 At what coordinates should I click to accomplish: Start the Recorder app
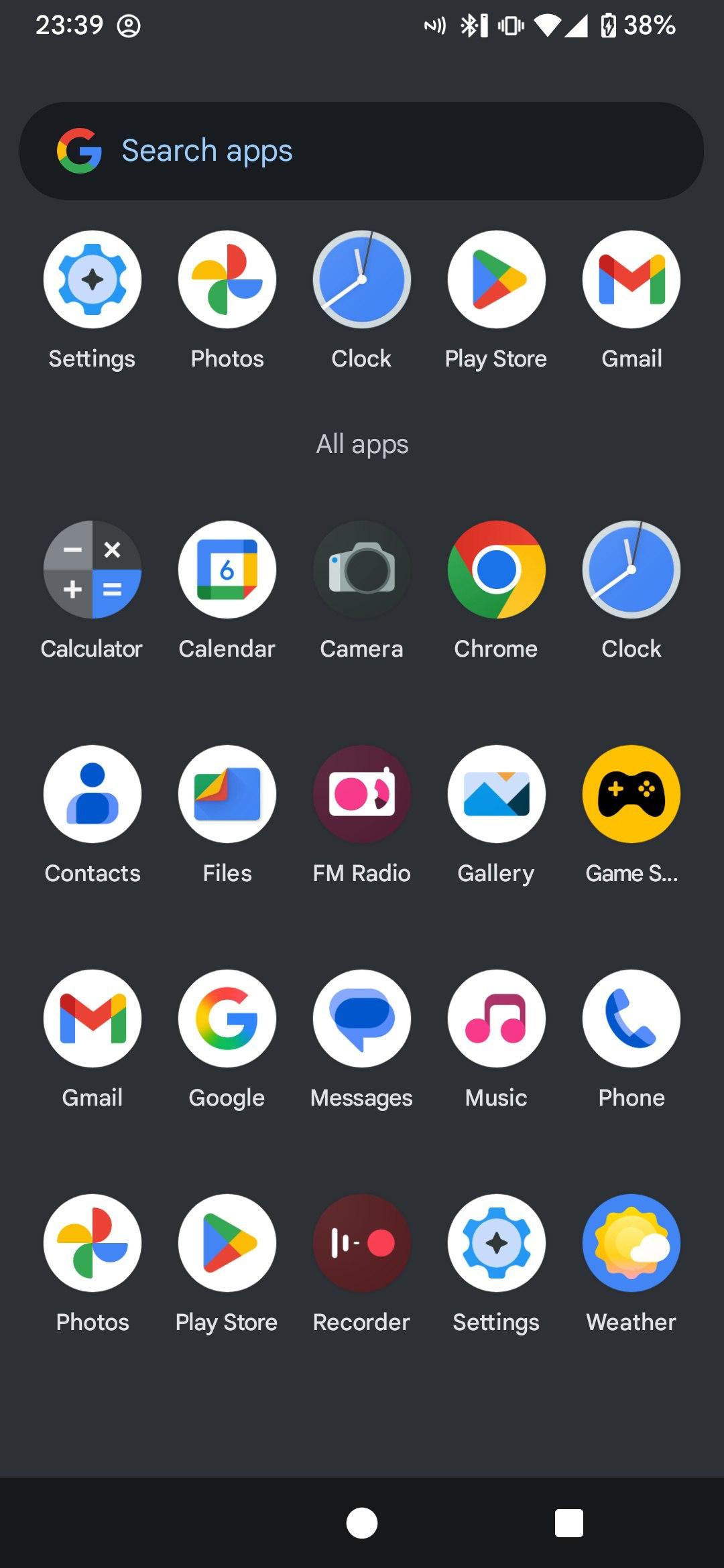point(362,1243)
